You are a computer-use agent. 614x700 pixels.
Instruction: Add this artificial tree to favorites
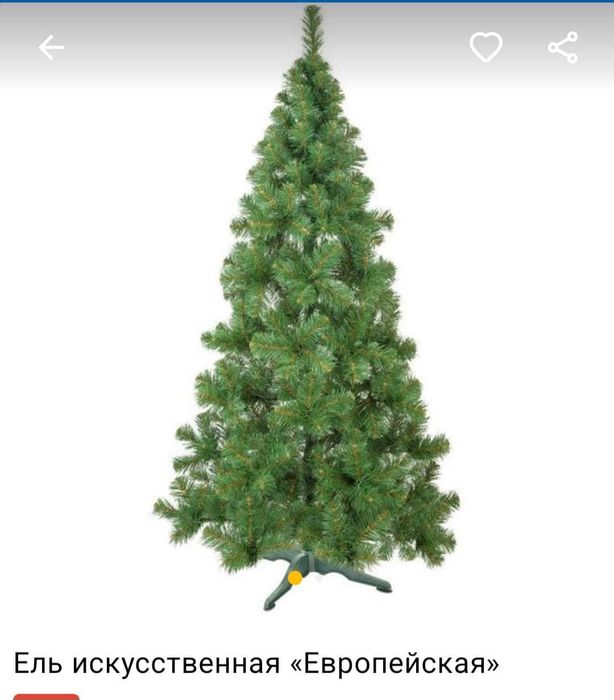486,47
